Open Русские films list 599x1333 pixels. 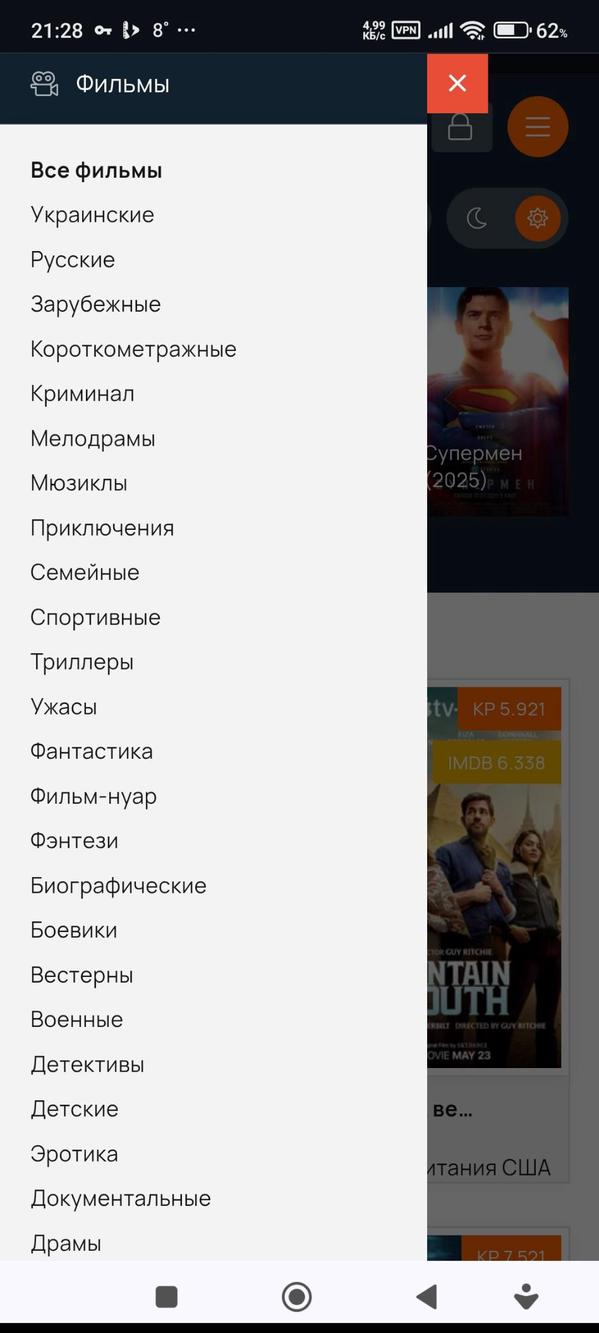73,260
